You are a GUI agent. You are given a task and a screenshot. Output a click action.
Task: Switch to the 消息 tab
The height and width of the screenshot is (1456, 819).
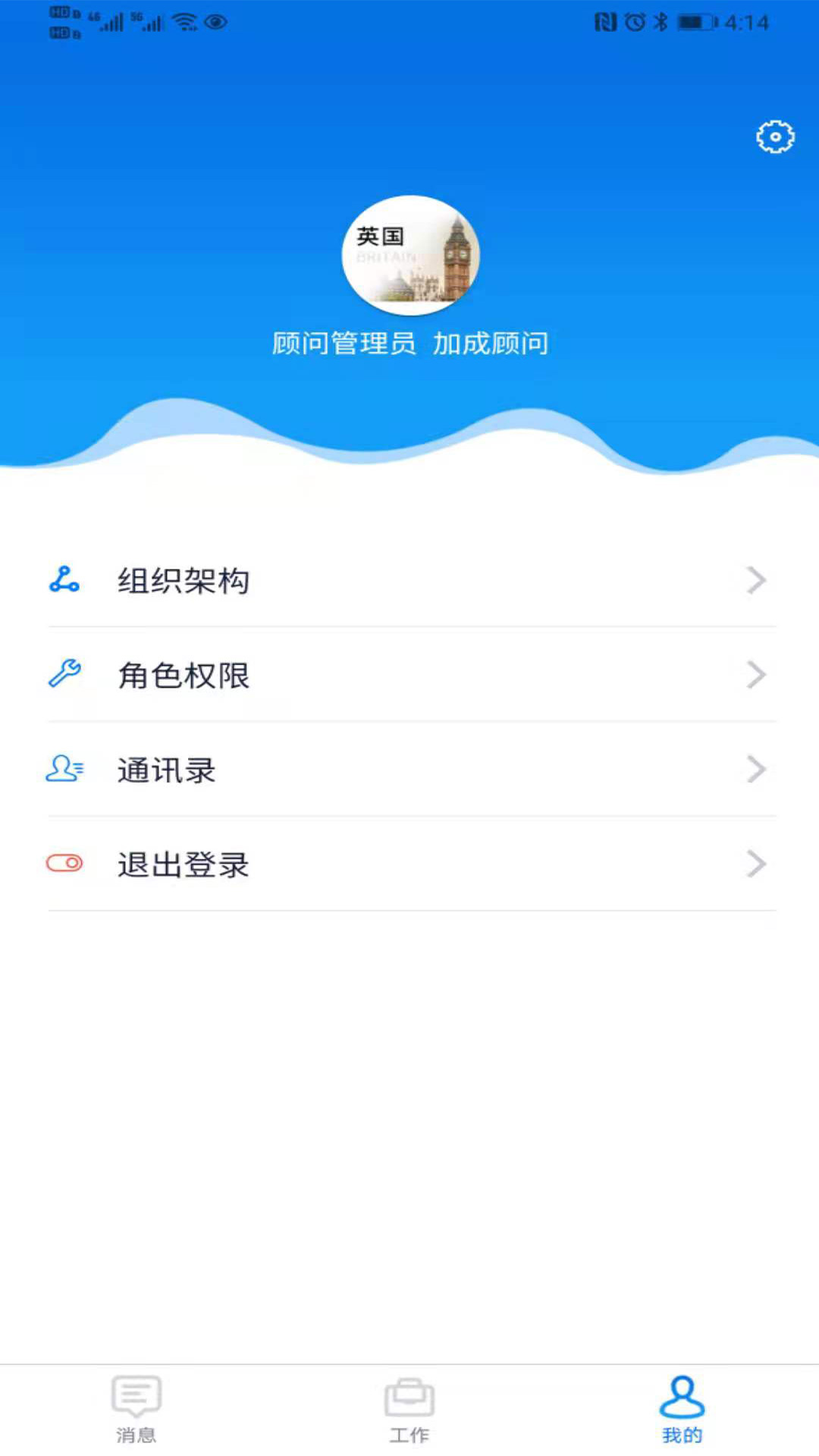tap(136, 1409)
